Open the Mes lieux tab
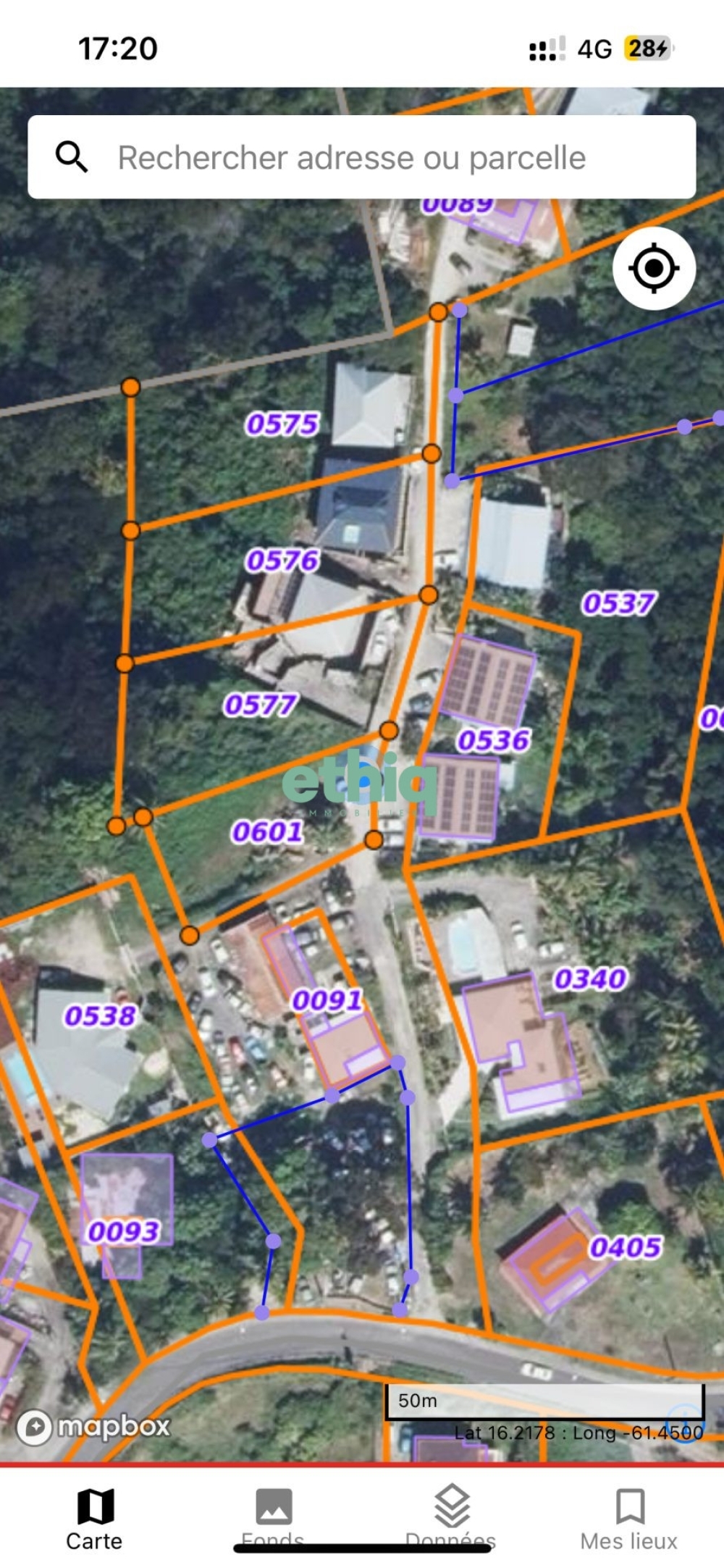This screenshot has width=724, height=1568. click(x=629, y=1519)
